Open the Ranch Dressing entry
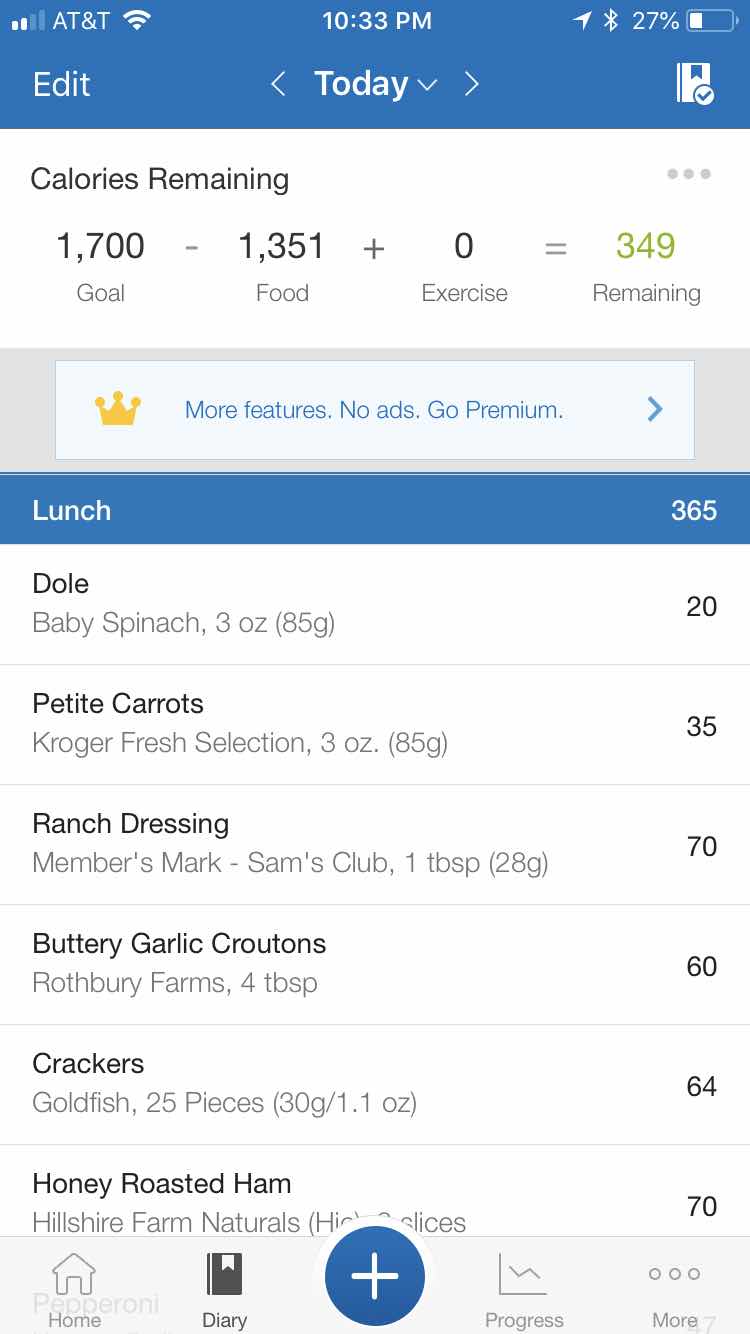750x1334 pixels. click(375, 844)
